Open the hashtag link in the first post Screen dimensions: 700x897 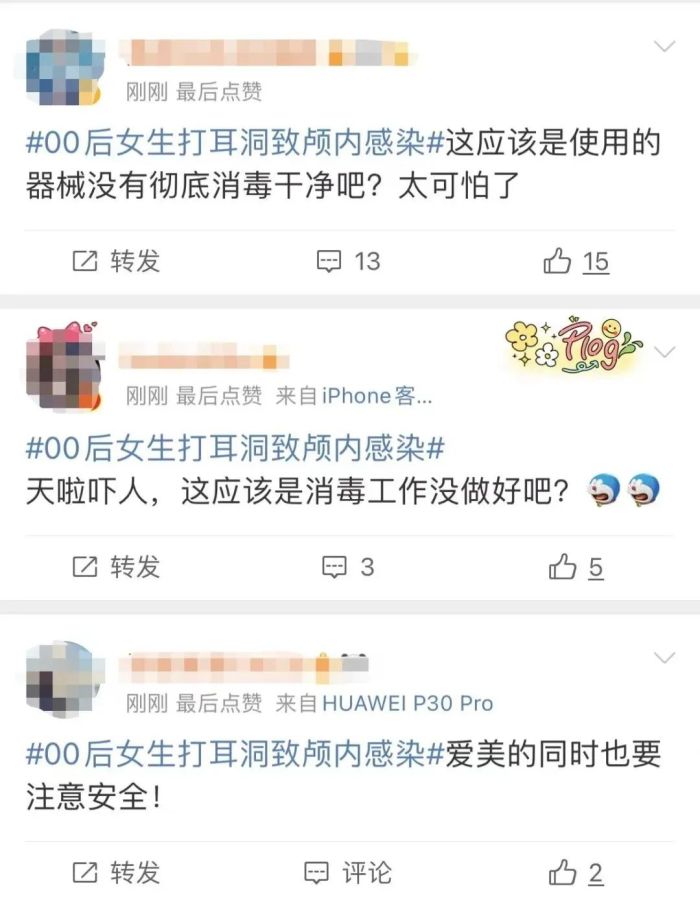[234, 144]
